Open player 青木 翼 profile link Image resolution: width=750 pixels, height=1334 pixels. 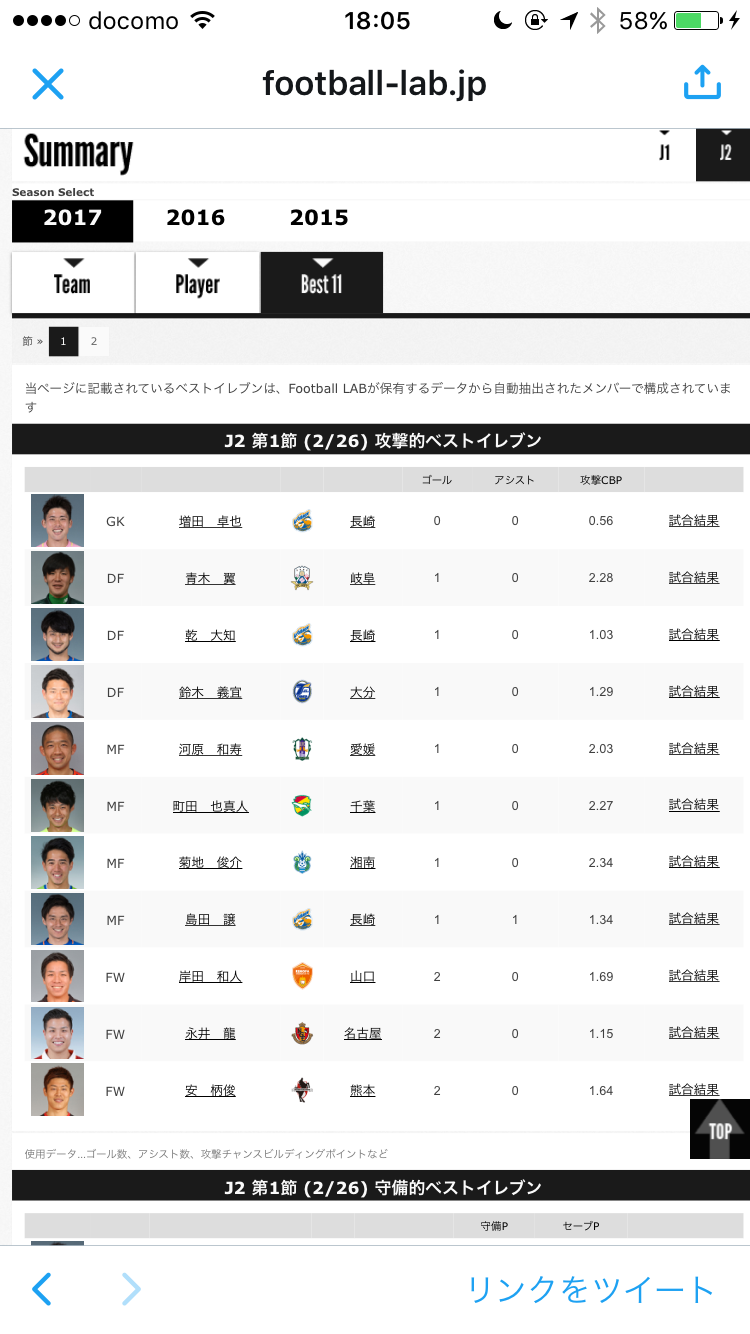point(210,578)
